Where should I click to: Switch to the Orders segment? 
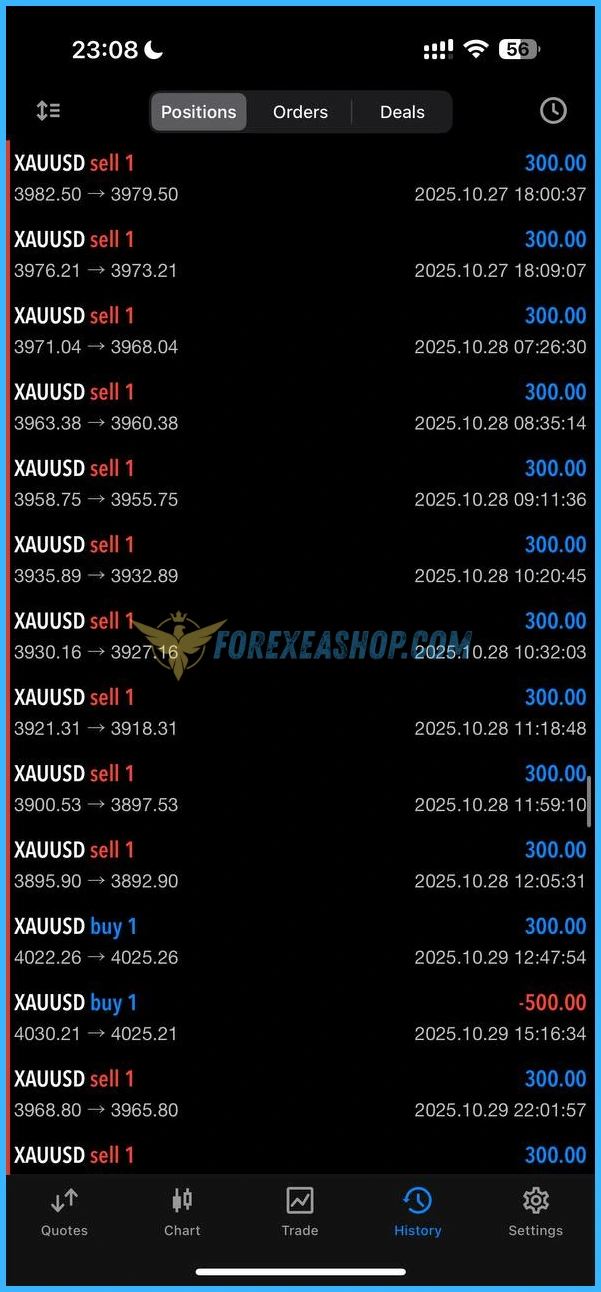(300, 112)
